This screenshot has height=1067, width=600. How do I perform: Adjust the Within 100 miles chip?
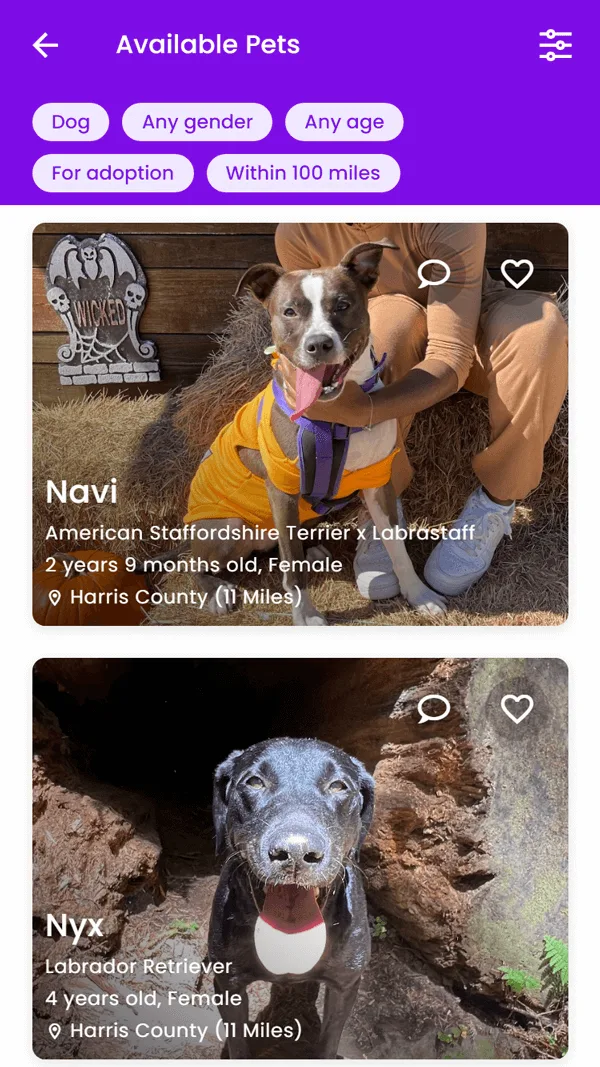(x=303, y=173)
